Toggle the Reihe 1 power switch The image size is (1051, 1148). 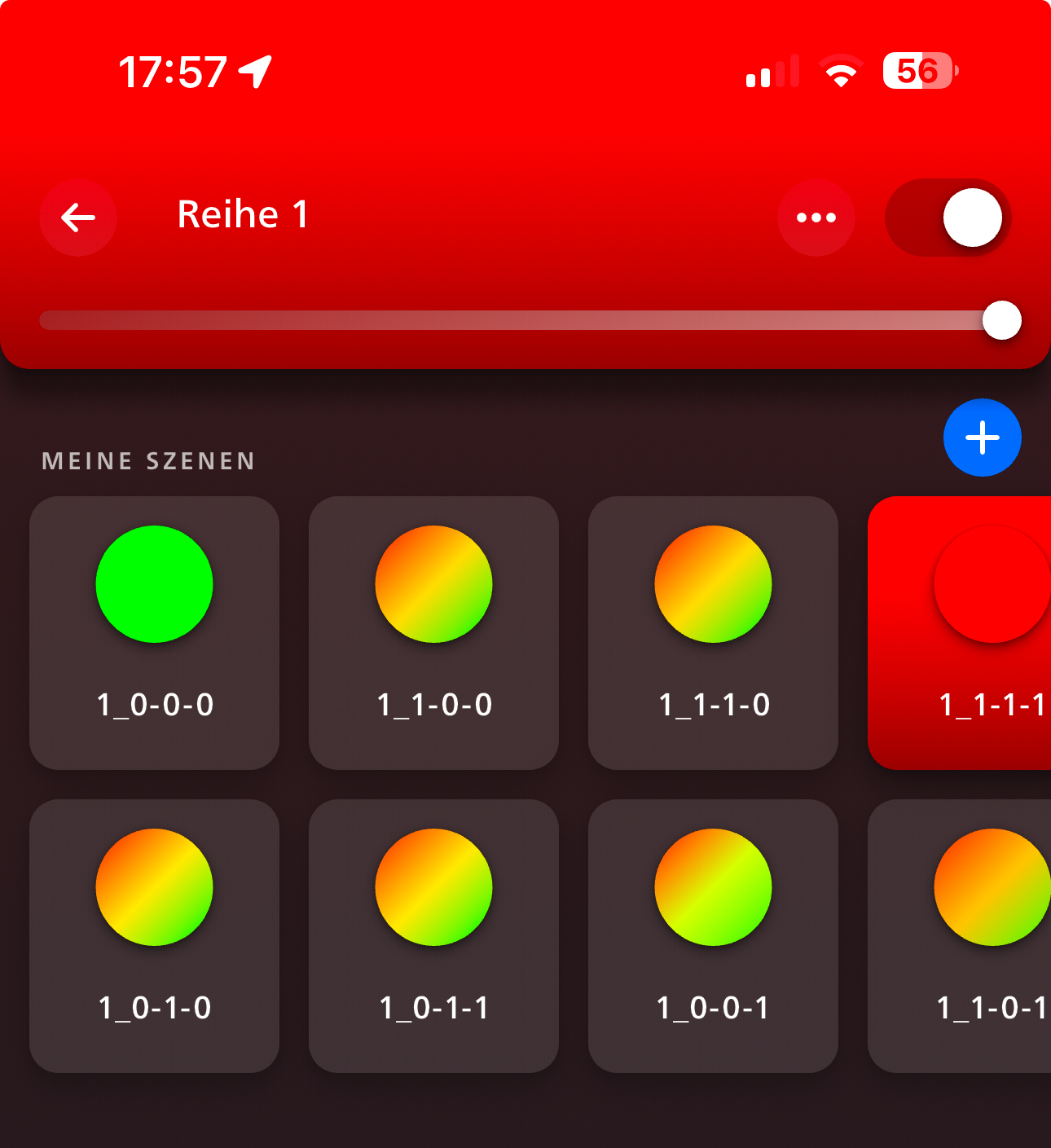[x=948, y=218]
